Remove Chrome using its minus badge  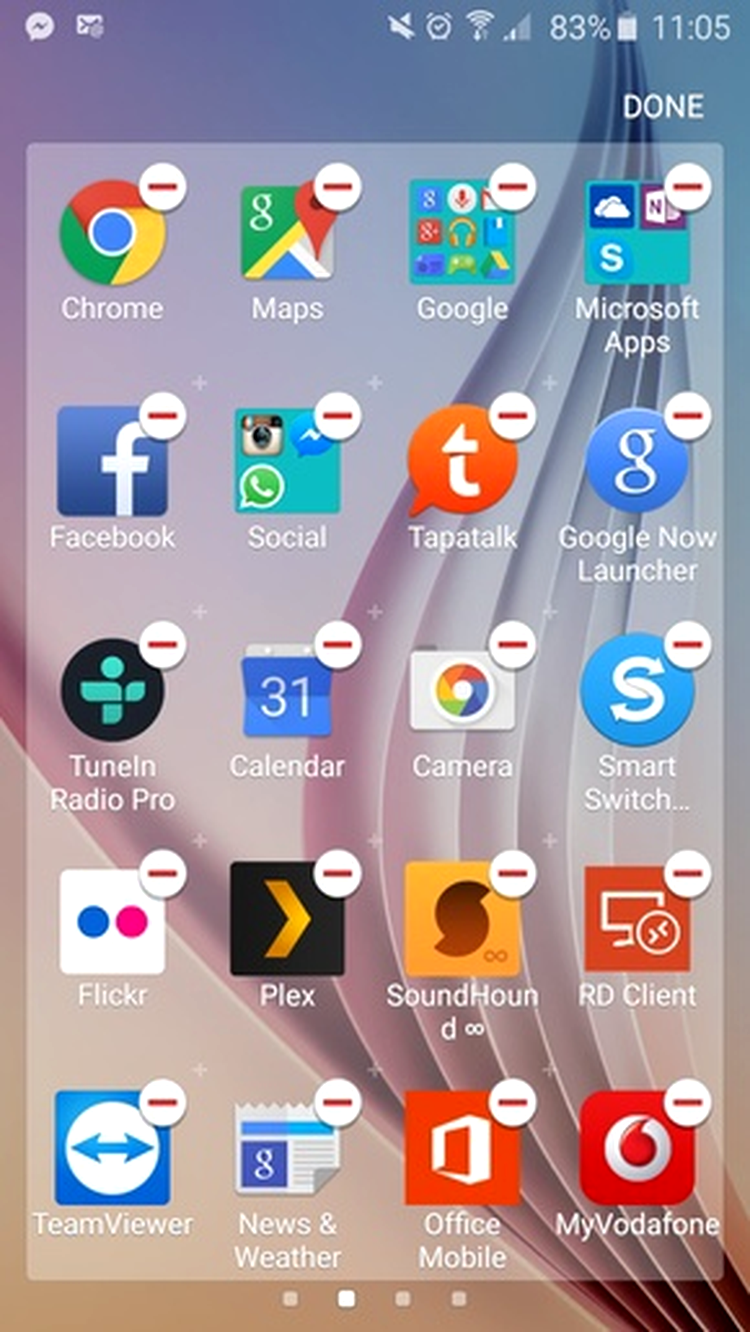[x=163, y=186]
